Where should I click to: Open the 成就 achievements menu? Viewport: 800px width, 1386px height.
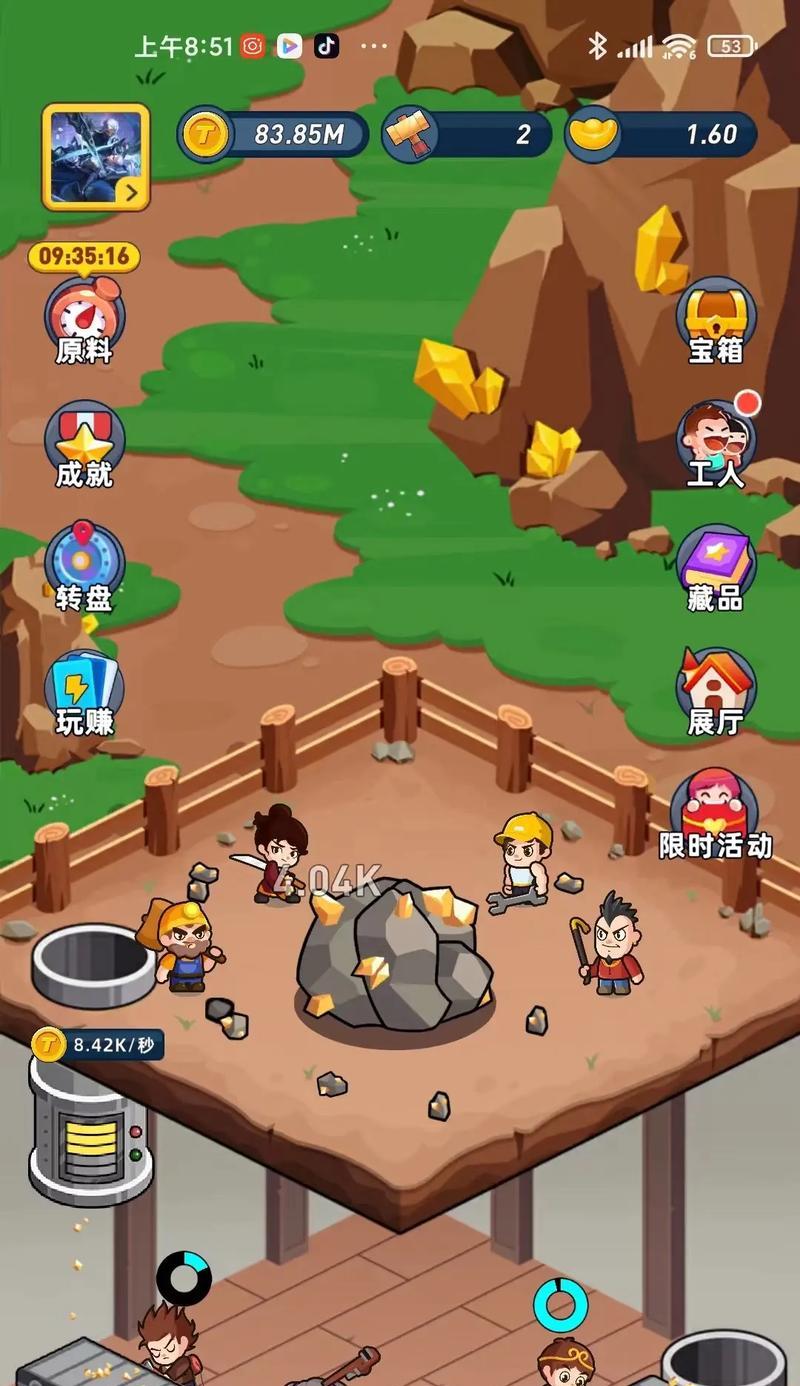point(84,445)
